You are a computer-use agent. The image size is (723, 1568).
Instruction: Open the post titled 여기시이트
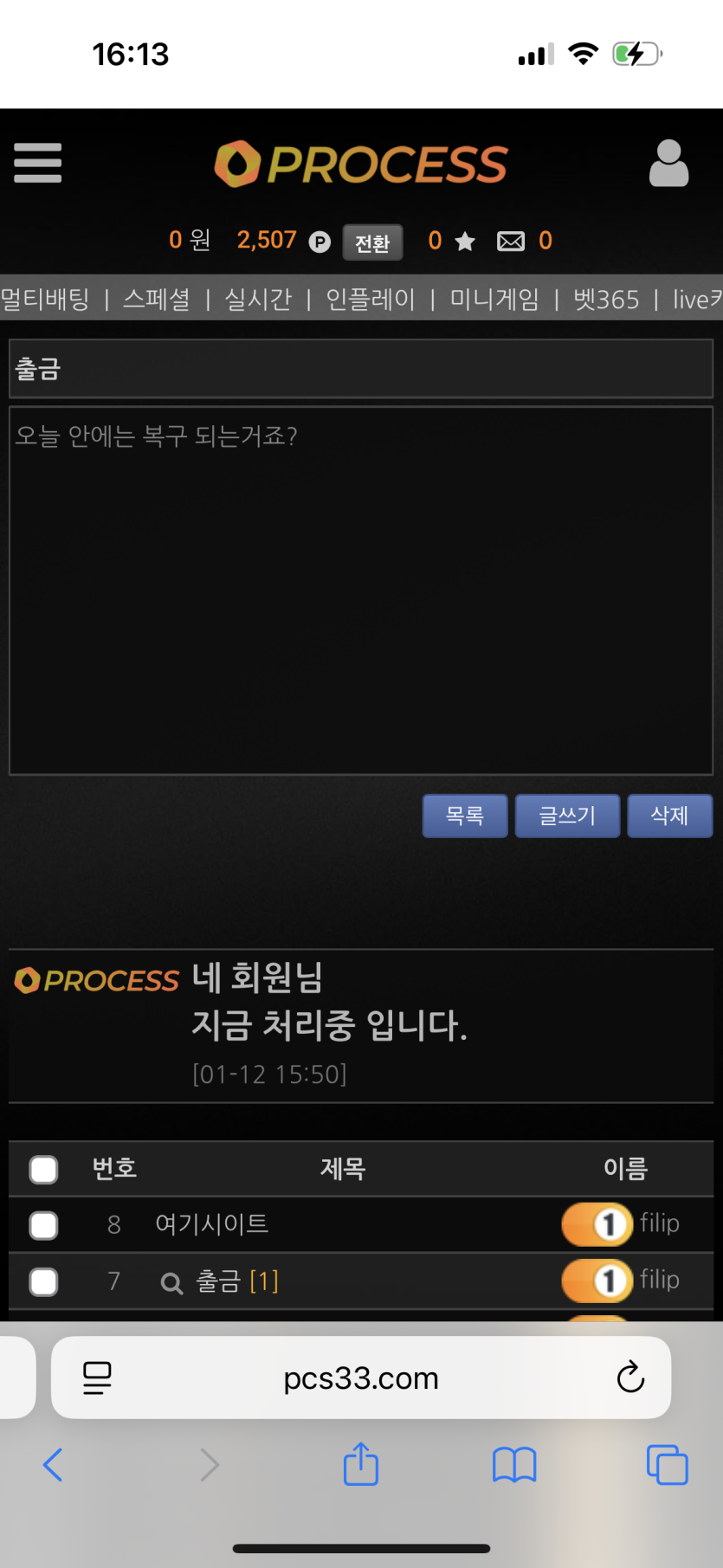point(212,1224)
